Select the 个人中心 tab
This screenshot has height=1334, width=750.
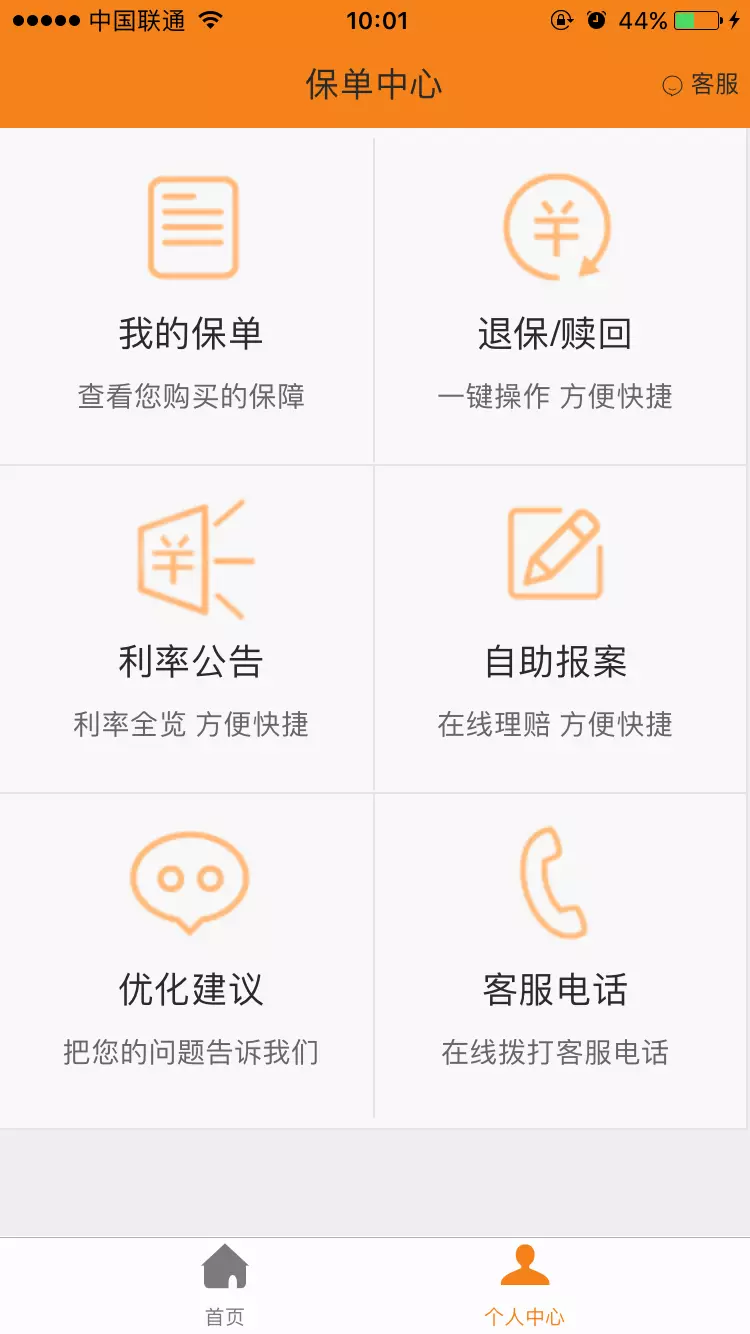click(525, 1286)
